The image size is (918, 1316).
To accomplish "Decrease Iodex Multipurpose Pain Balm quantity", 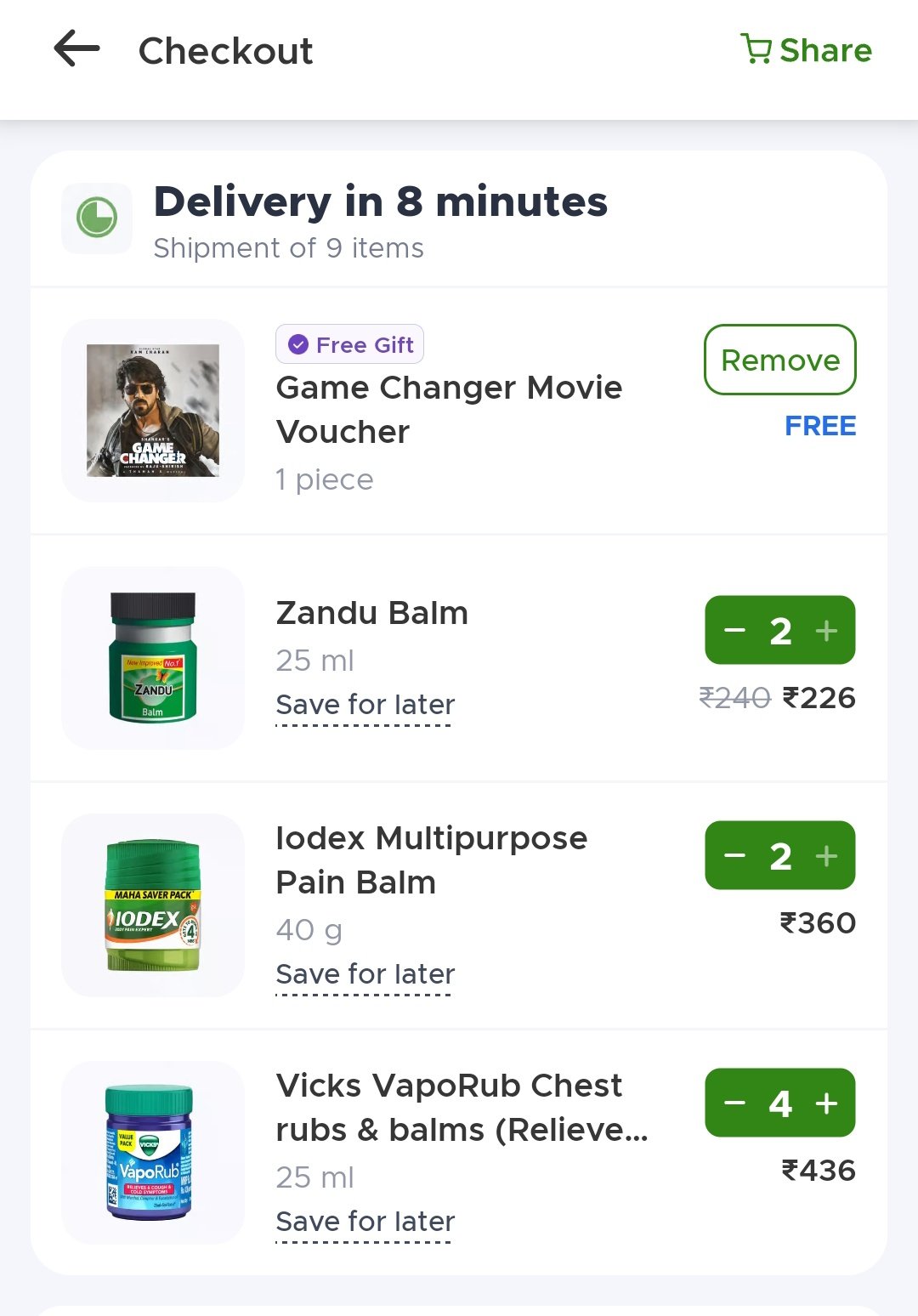I will pyautogui.click(x=734, y=856).
